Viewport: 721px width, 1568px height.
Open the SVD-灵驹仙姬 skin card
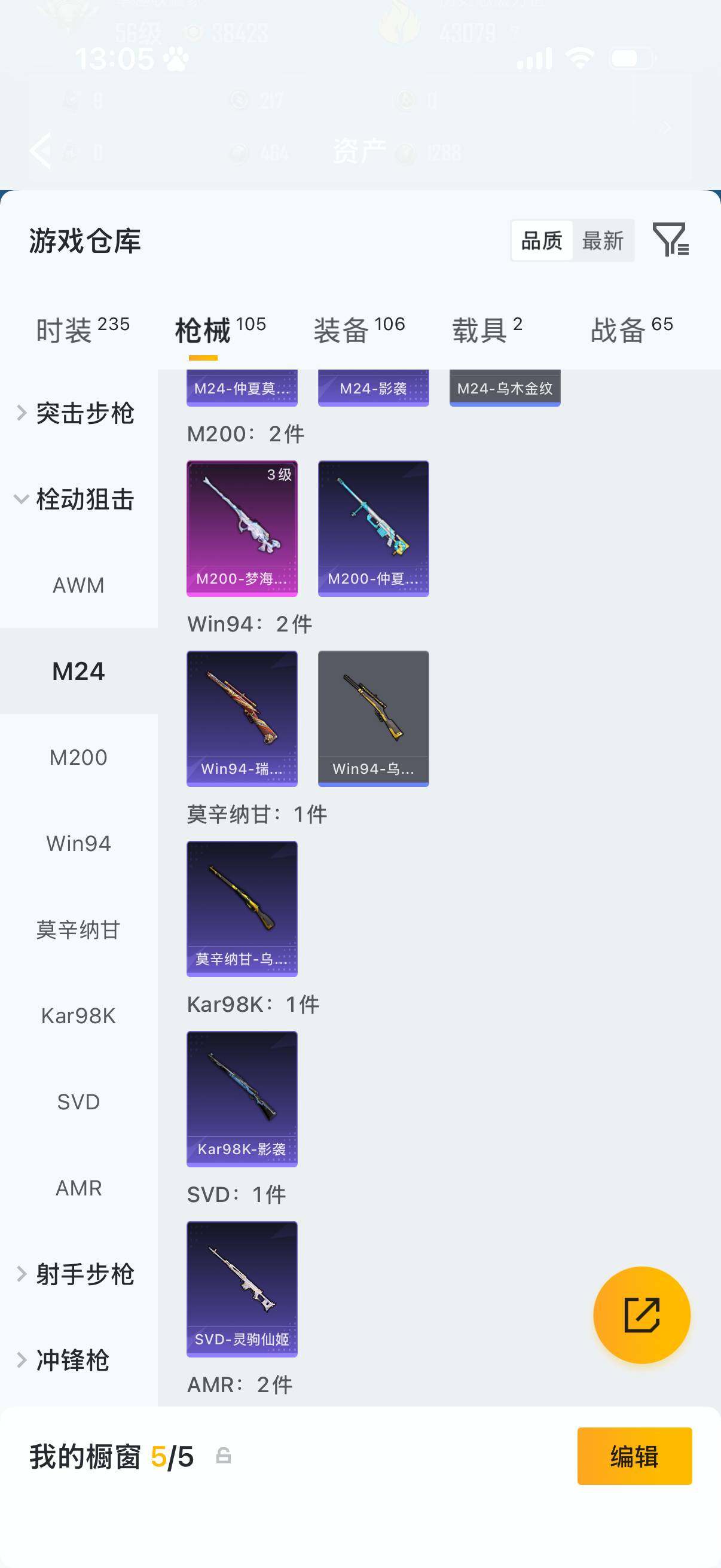(242, 1289)
